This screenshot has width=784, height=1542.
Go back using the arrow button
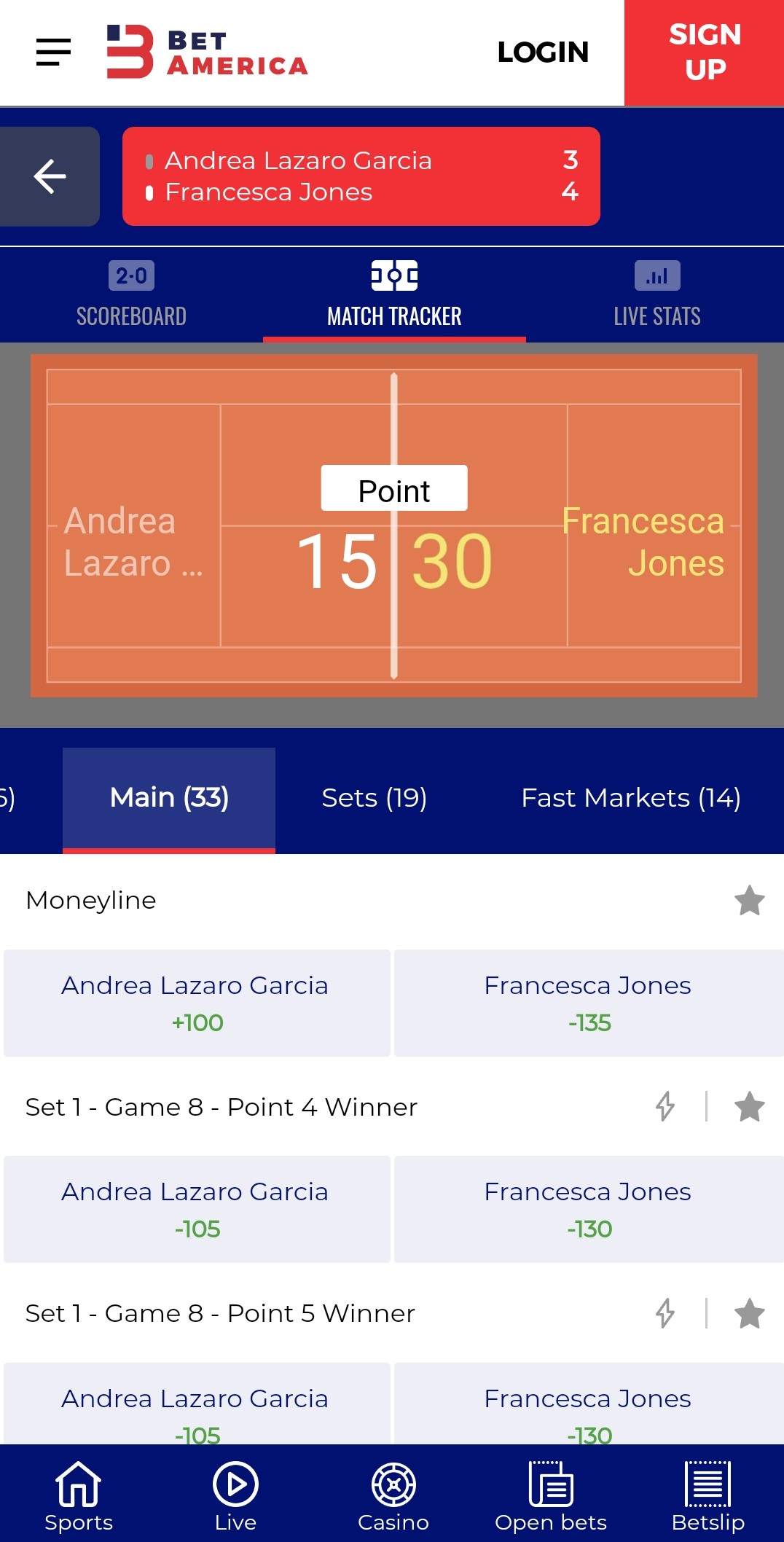(x=50, y=176)
